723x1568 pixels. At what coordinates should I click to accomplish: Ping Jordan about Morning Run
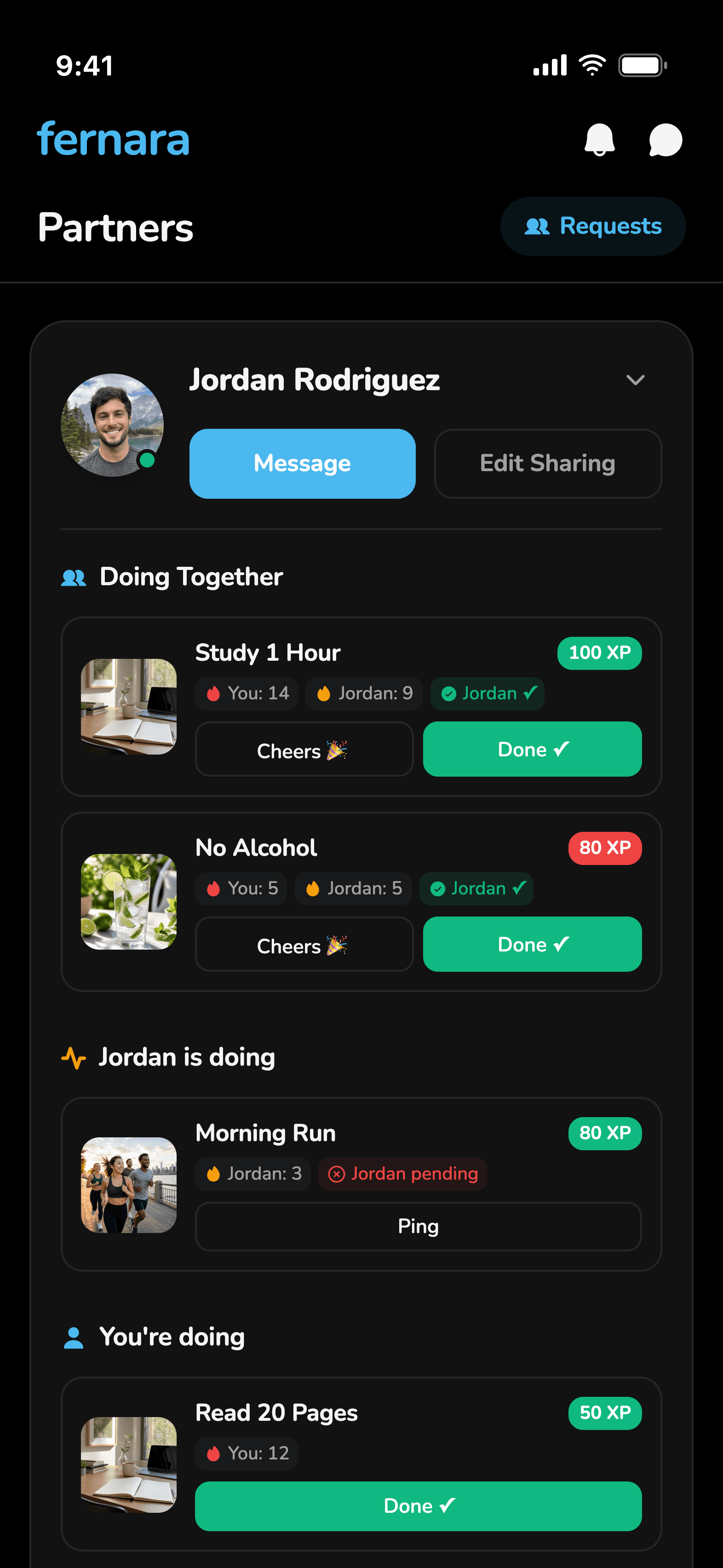[x=418, y=1226]
